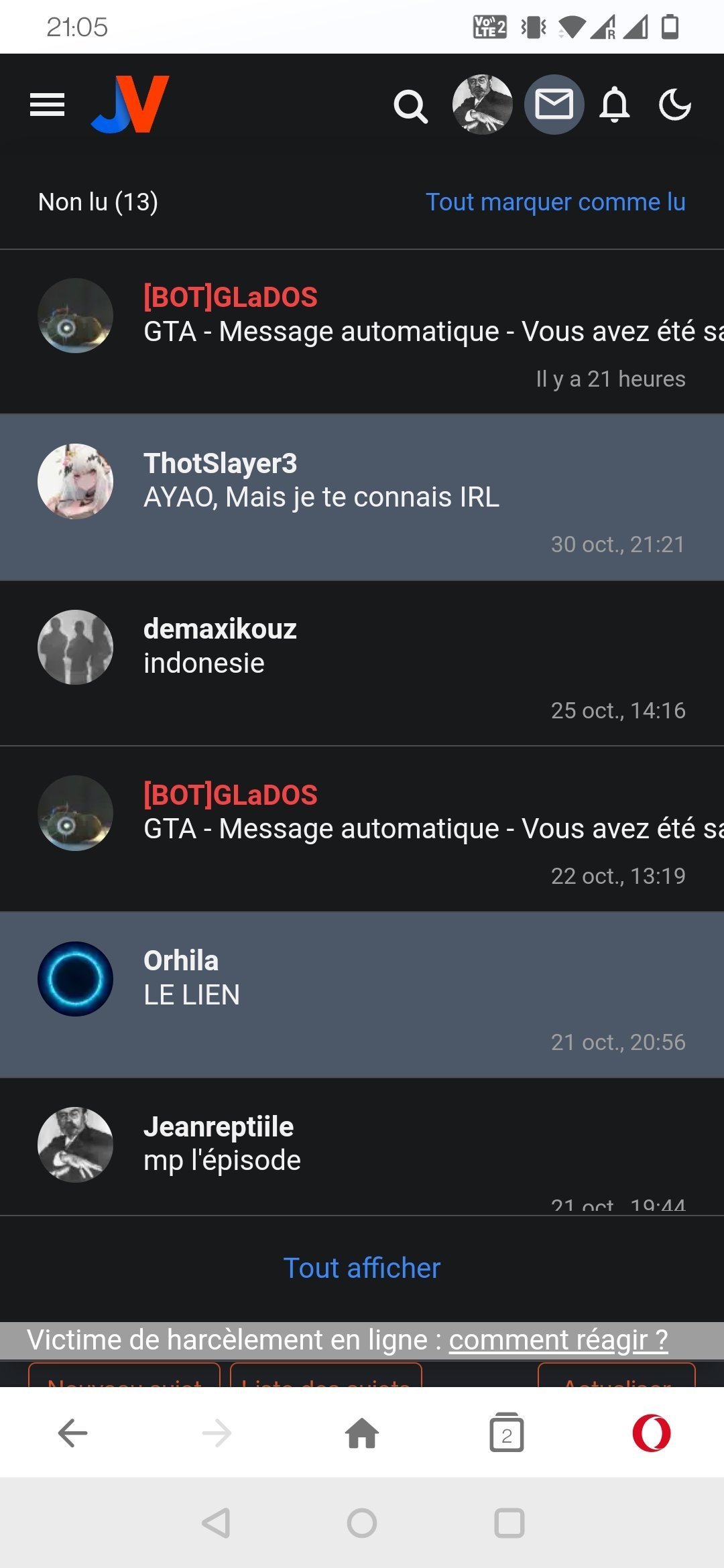Open the browser home page button
This screenshot has width=724, height=1568.
tap(362, 1433)
